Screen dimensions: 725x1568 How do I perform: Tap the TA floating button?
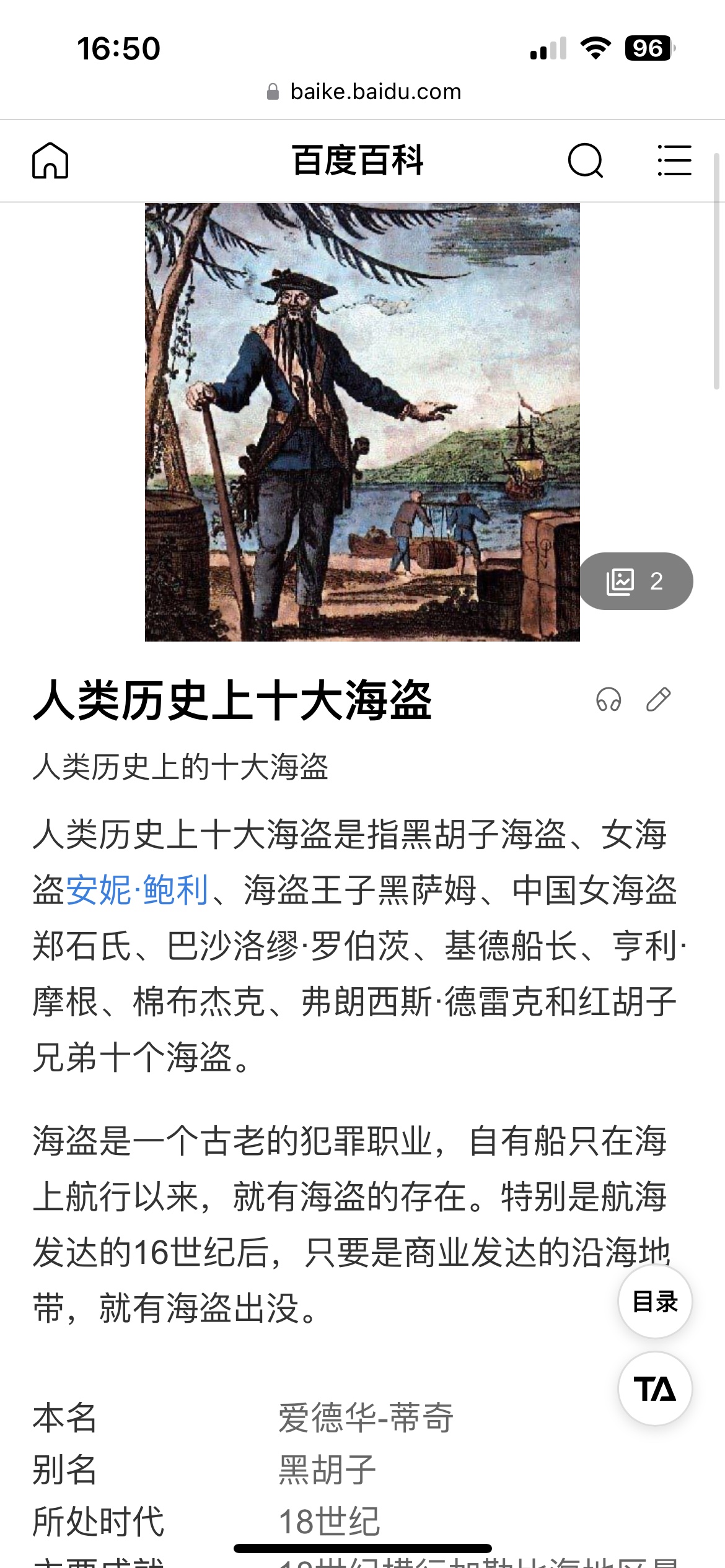click(655, 1389)
